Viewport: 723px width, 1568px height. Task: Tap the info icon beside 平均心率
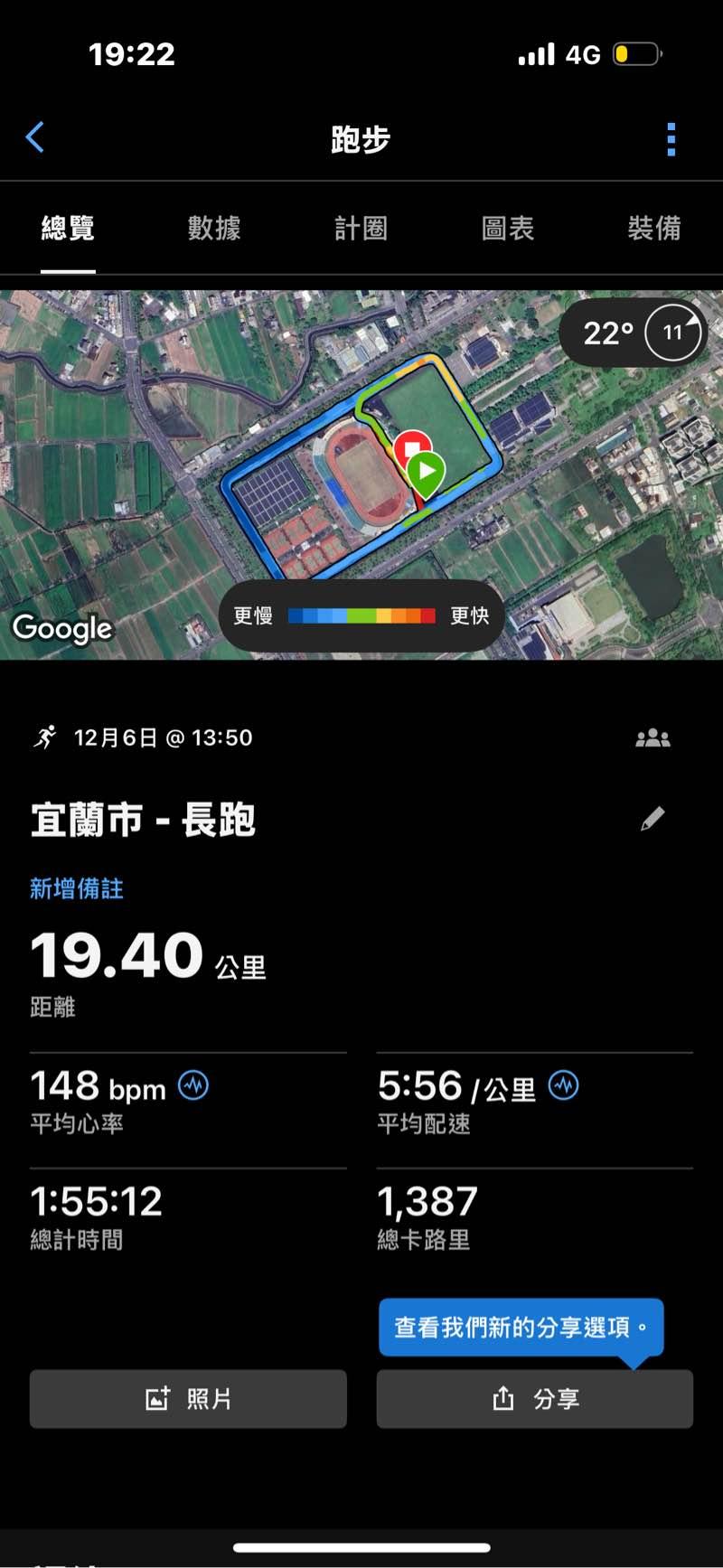[x=193, y=1084]
